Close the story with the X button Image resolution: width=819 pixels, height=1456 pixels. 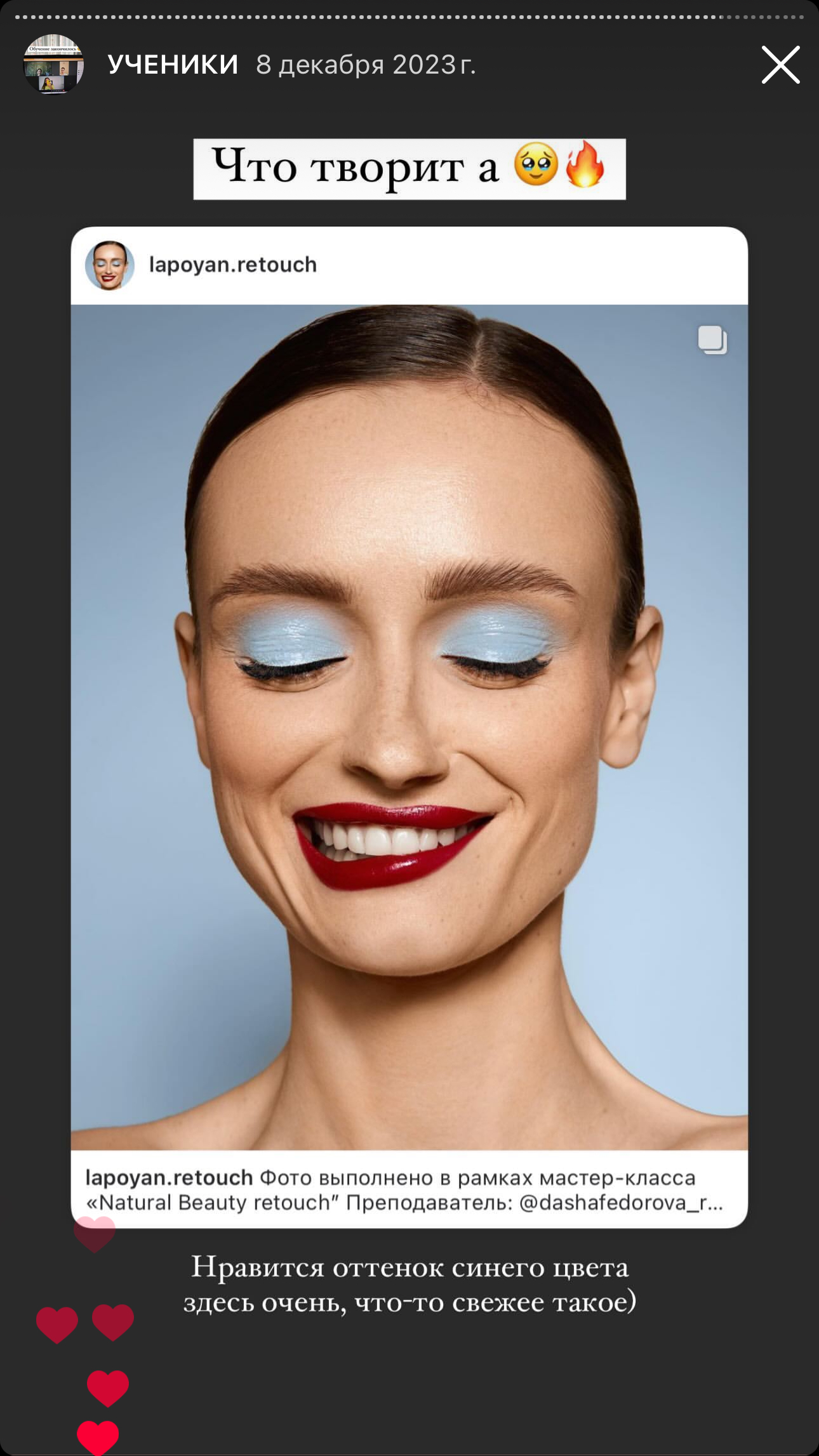tap(780, 65)
